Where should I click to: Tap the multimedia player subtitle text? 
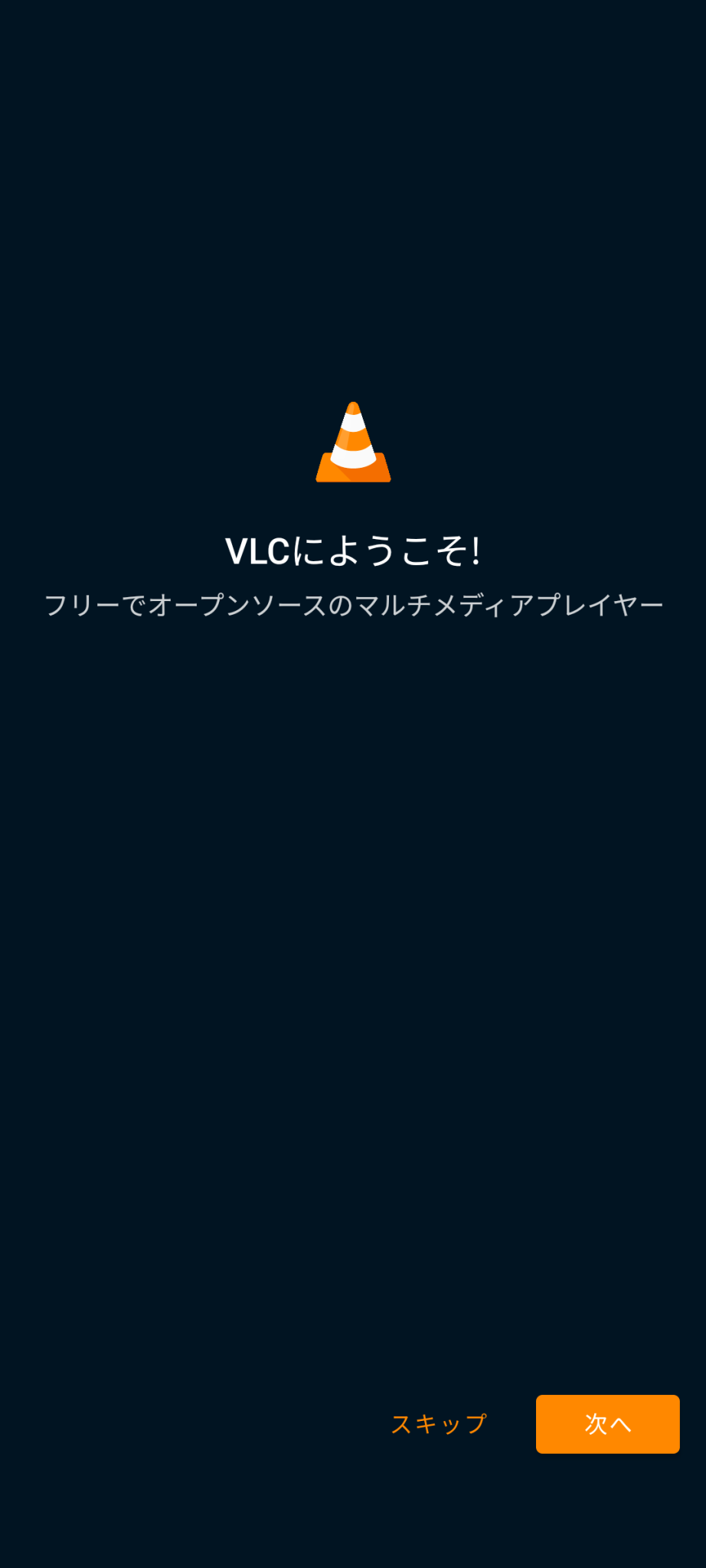(352, 604)
